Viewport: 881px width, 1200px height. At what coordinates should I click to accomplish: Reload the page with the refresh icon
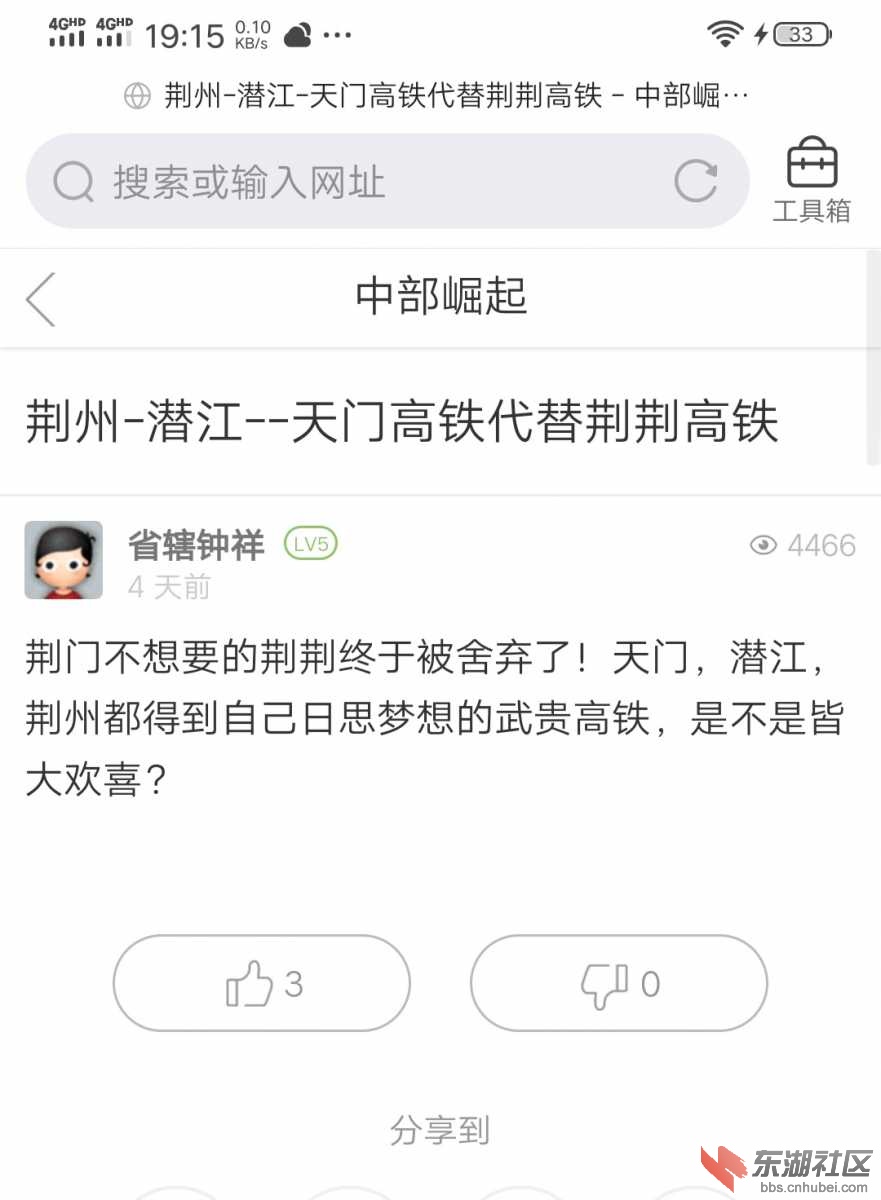695,182
